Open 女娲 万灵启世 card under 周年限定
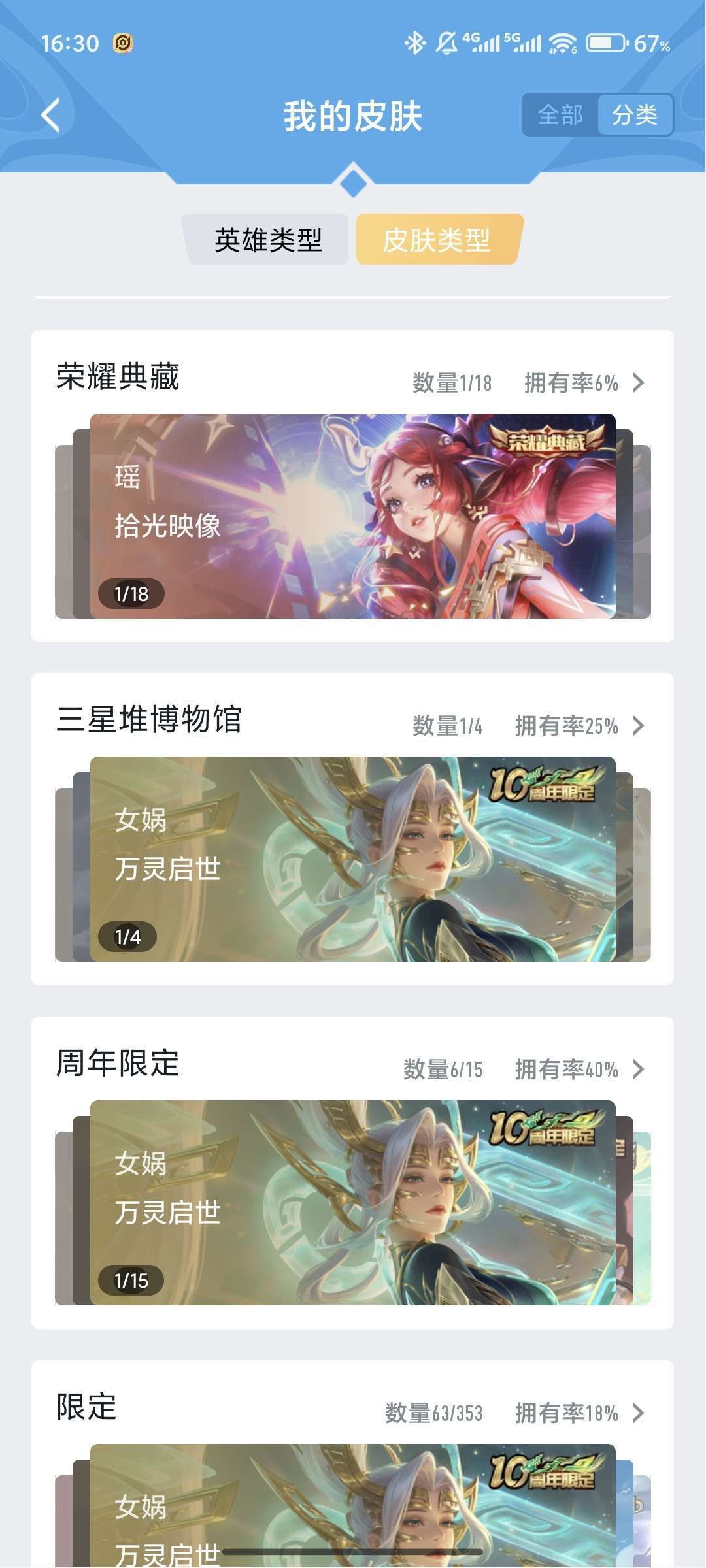This screenshot has height=1568, width=706. (x=353, y=1202)
